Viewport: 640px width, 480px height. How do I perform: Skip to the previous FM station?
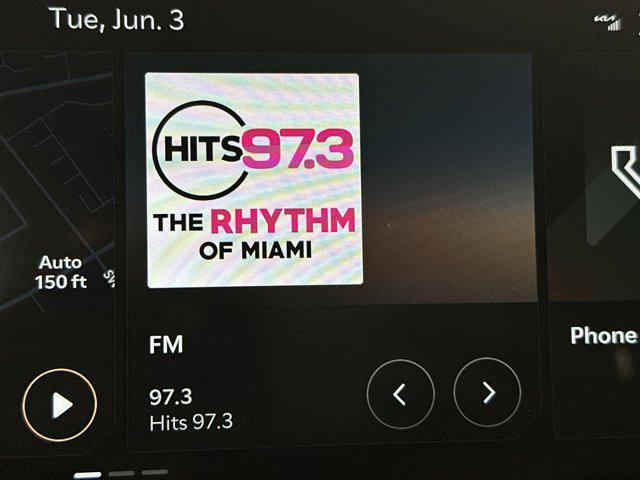400,393
